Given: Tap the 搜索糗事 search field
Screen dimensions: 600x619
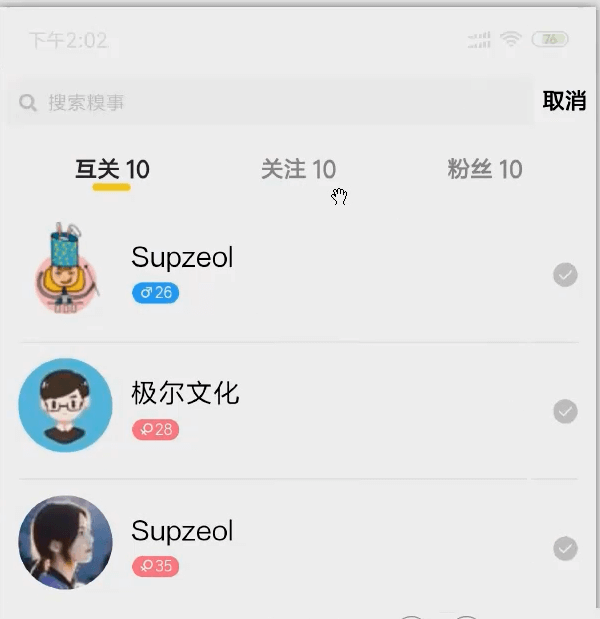Looking at the screenshot, I should coord(270,102).
